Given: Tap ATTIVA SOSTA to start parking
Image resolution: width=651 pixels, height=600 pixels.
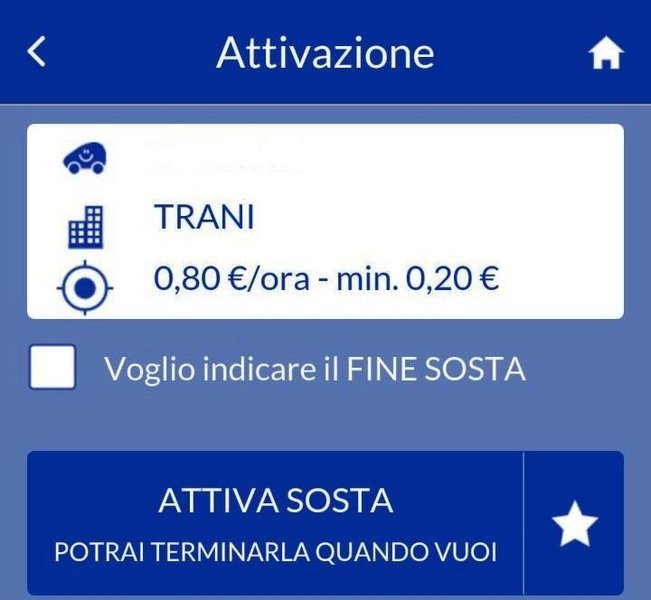Looking at the screenshot, I should pos(275,523).
